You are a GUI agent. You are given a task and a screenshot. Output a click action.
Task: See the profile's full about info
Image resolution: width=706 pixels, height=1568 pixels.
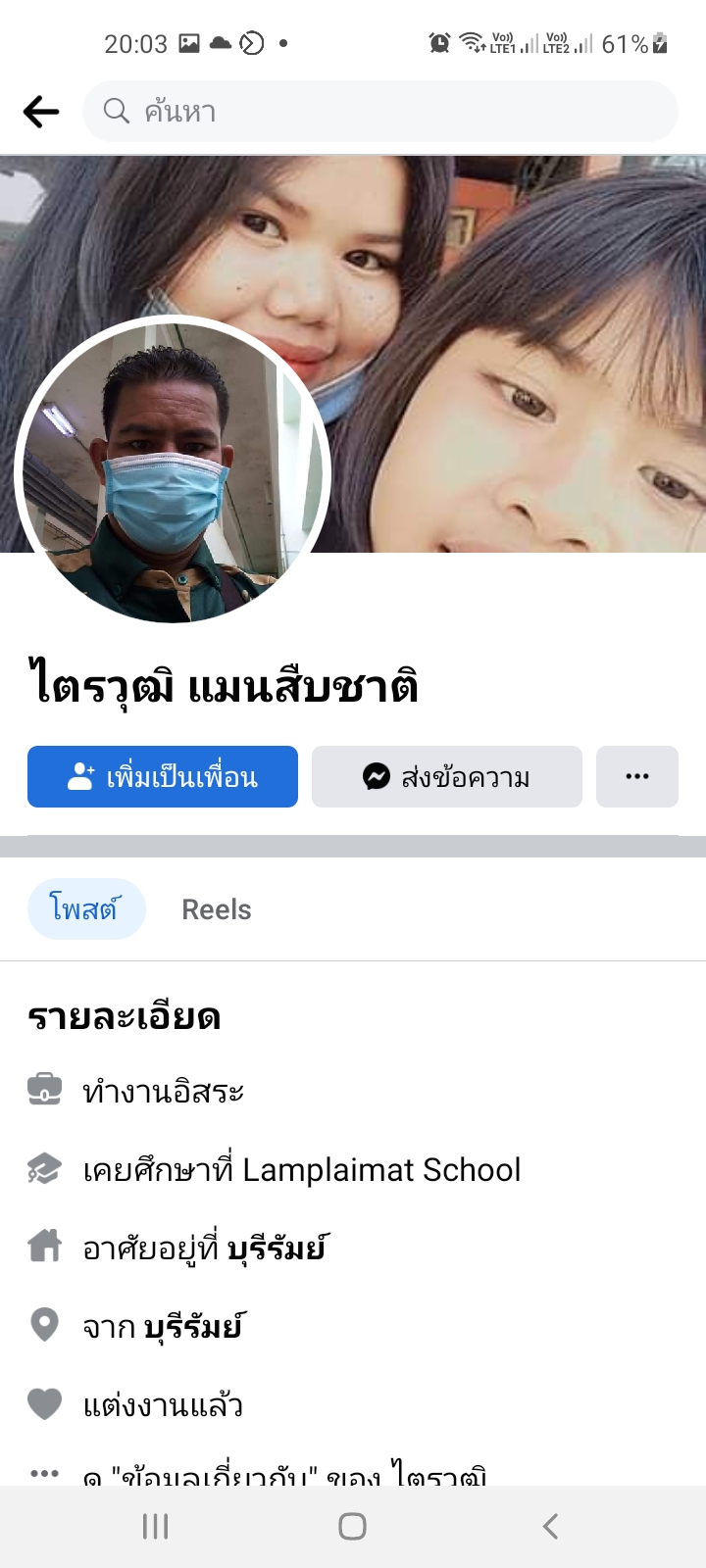click(x=284, y=1474)
